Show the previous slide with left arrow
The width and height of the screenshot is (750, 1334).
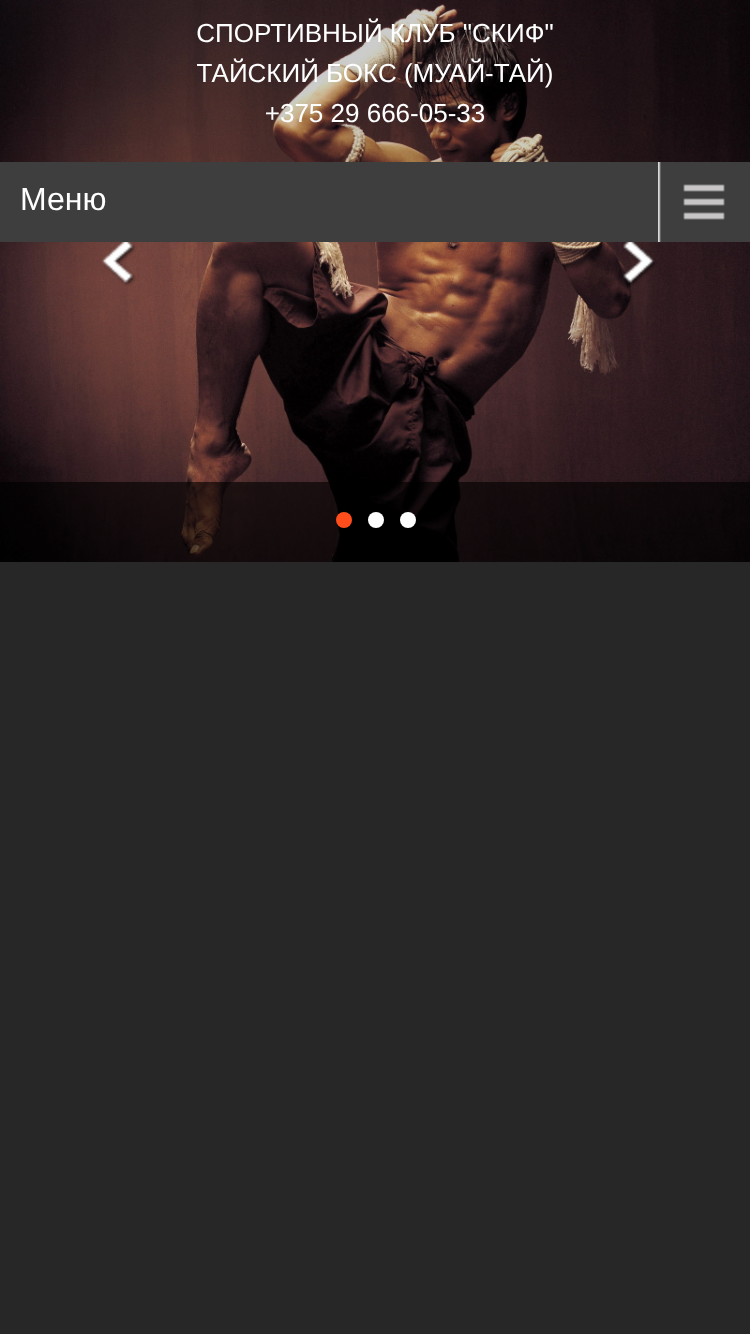[x=119, y=263]
